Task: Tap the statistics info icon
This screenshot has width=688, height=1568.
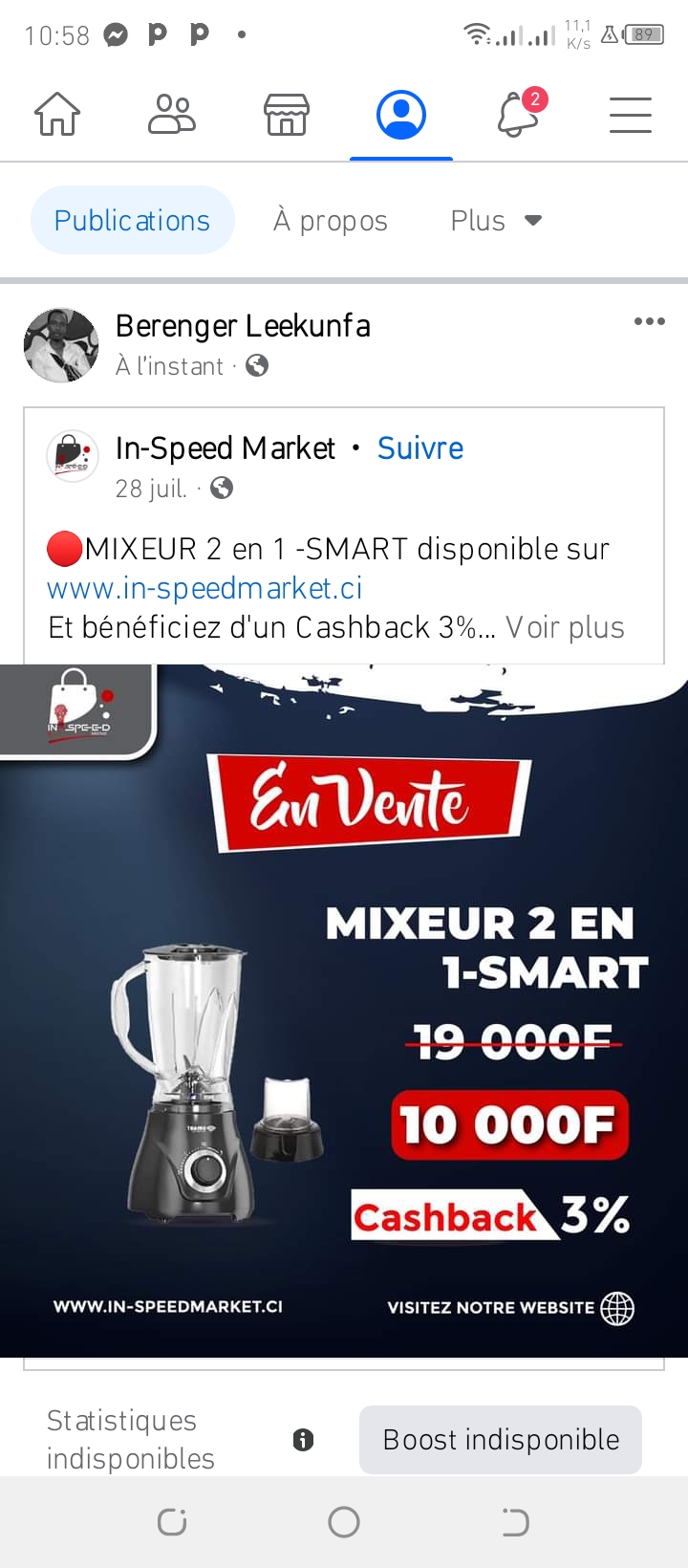Action: pyautogui.click(x=303, y=1440)
